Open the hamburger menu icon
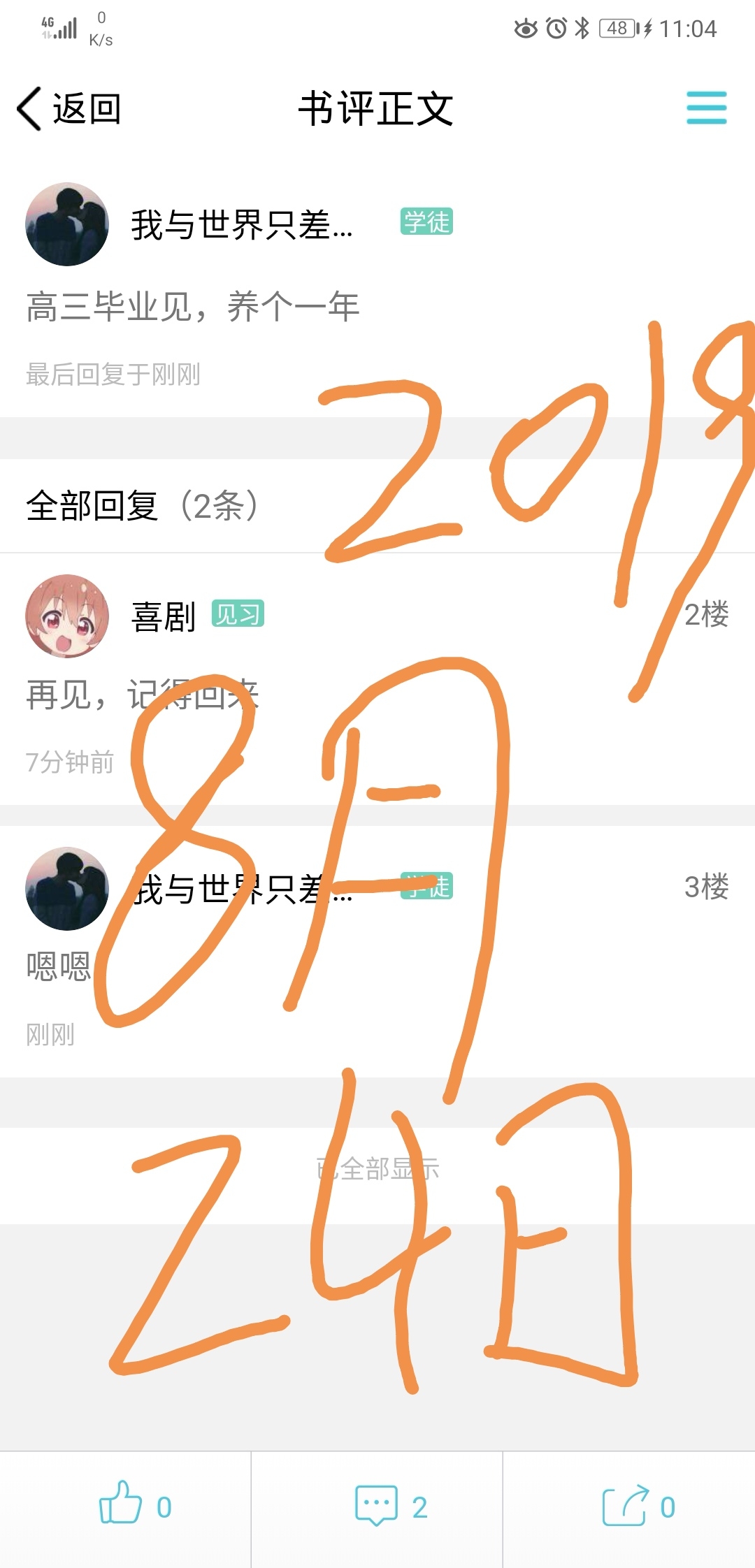 706,108
